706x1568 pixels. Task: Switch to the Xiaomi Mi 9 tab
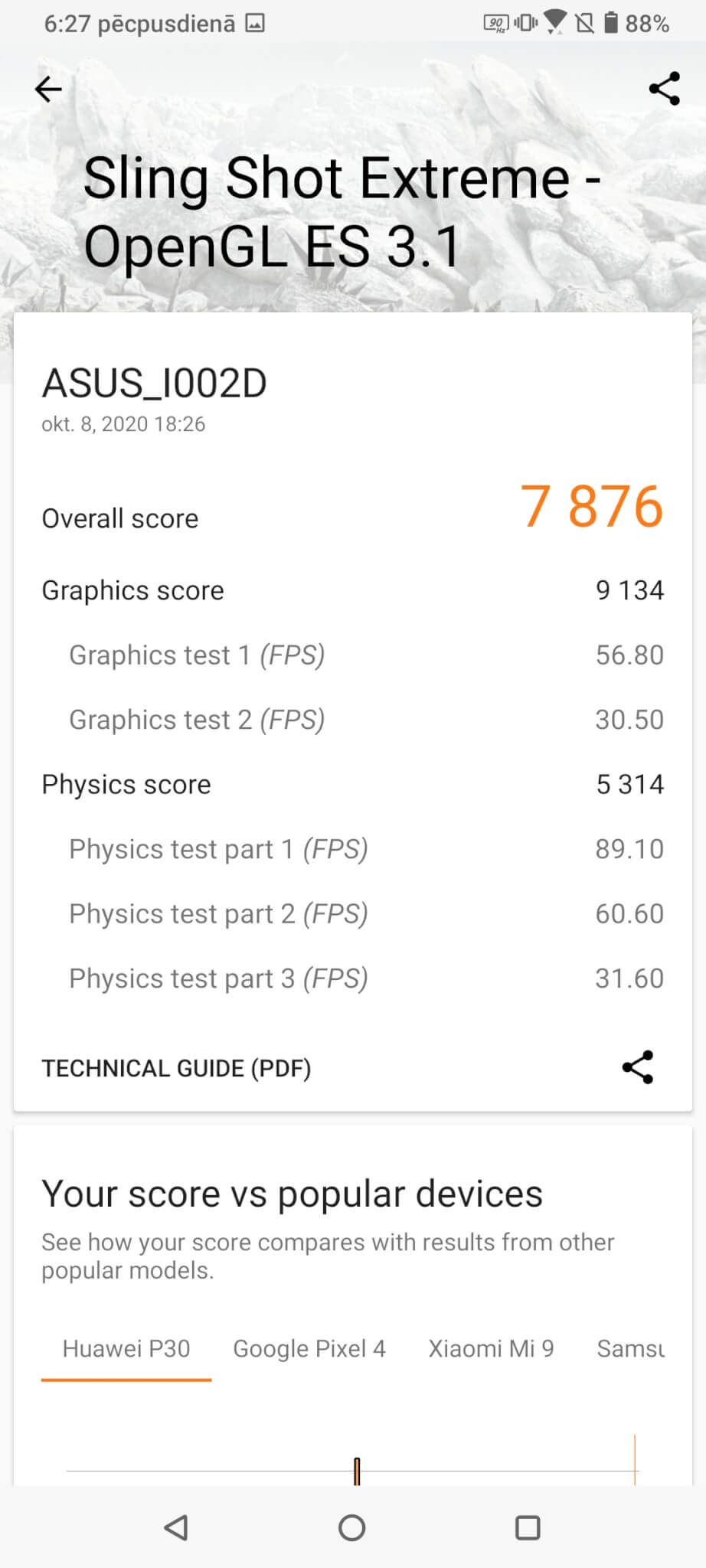point(491,1348)
